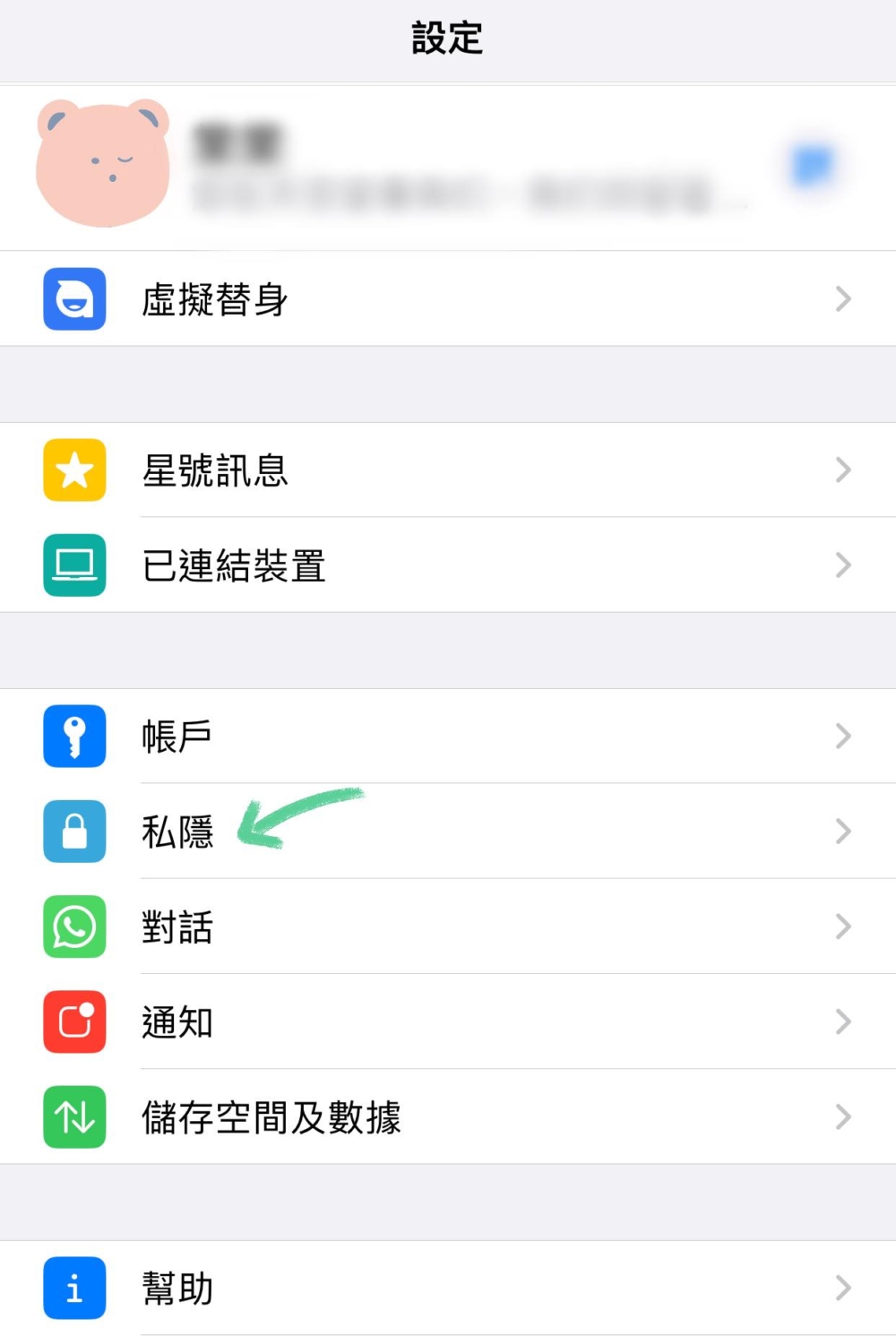Click the laptop icon for 已連結裝置
896x1336 pixels.
pyautogui.click(x=74, y=565)
